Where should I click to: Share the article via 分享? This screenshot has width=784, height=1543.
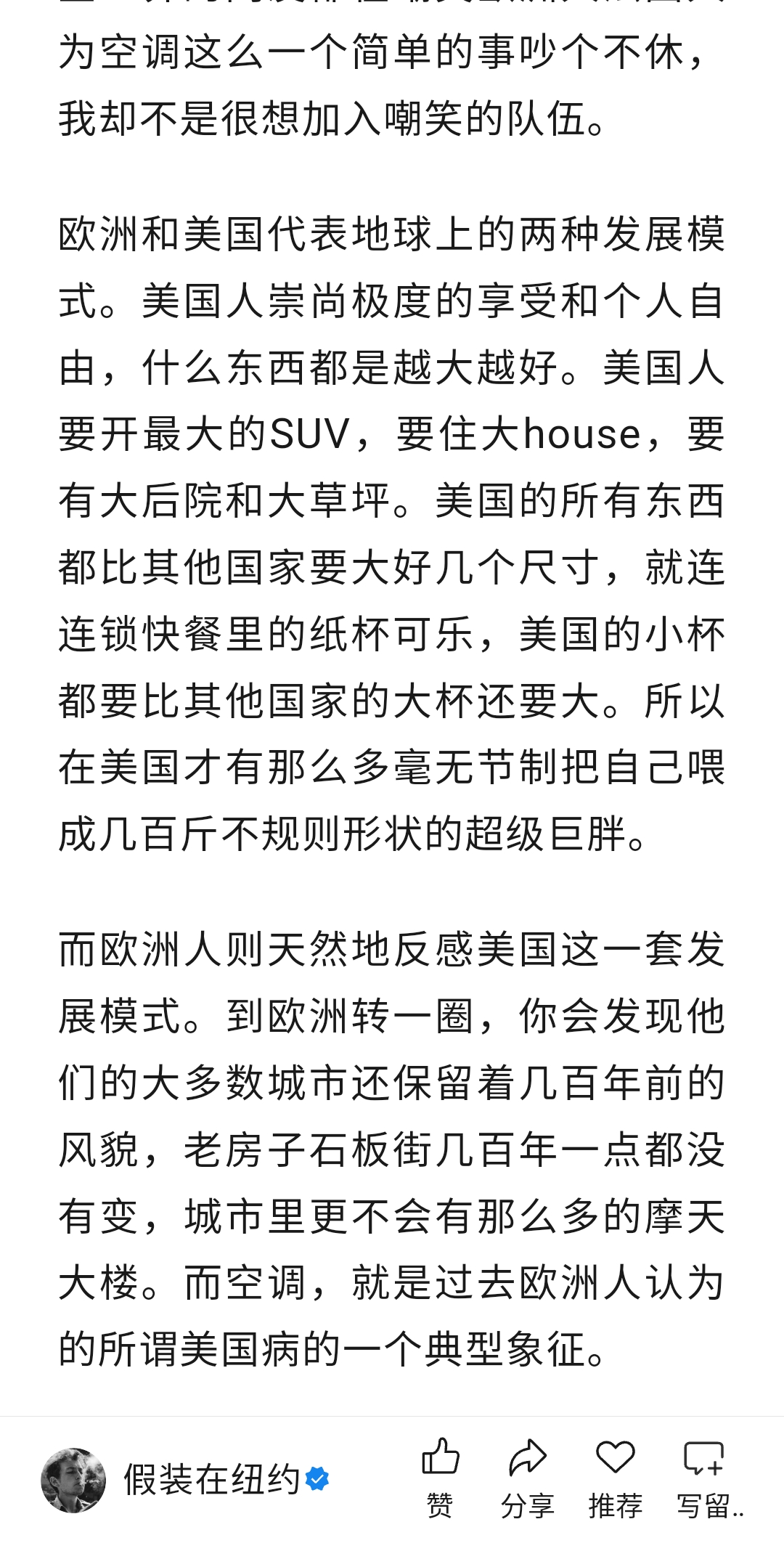coord(528,1478)
